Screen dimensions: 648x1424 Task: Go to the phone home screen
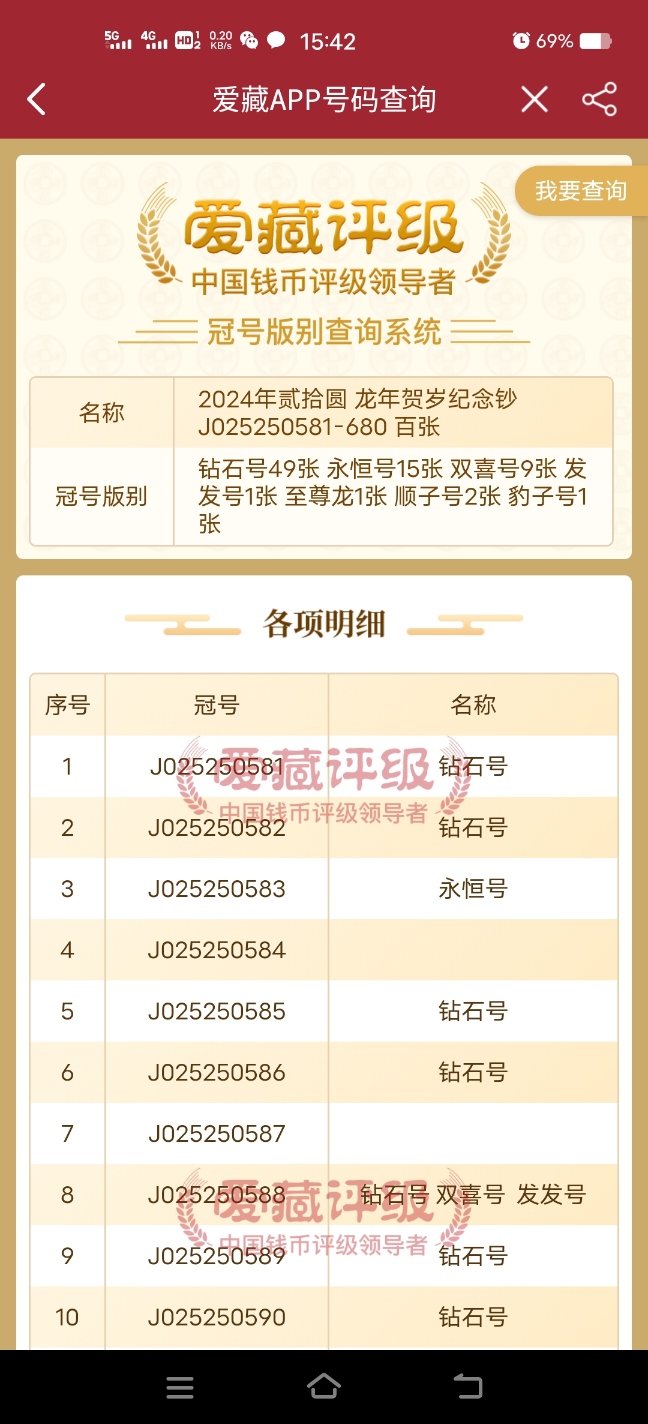point(323,1387)
